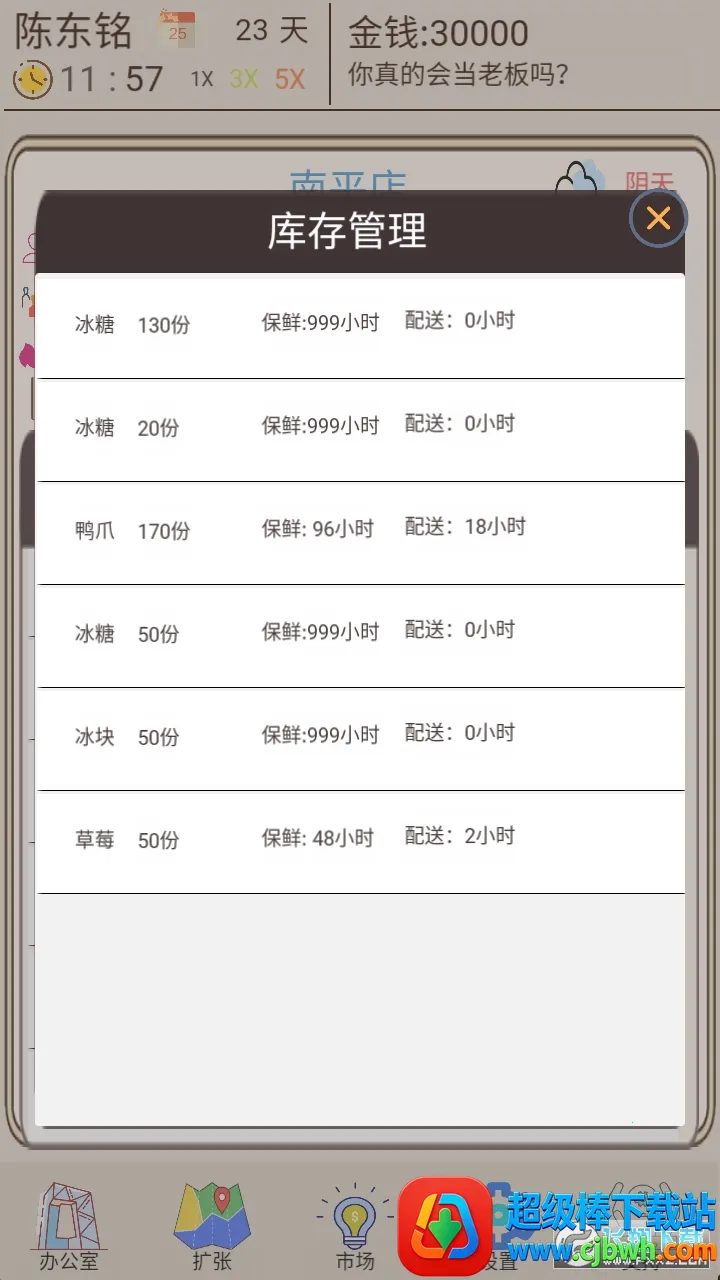Select the 5X speed option
Viewport: 720px width, 1280px height.
pos(290,79)
